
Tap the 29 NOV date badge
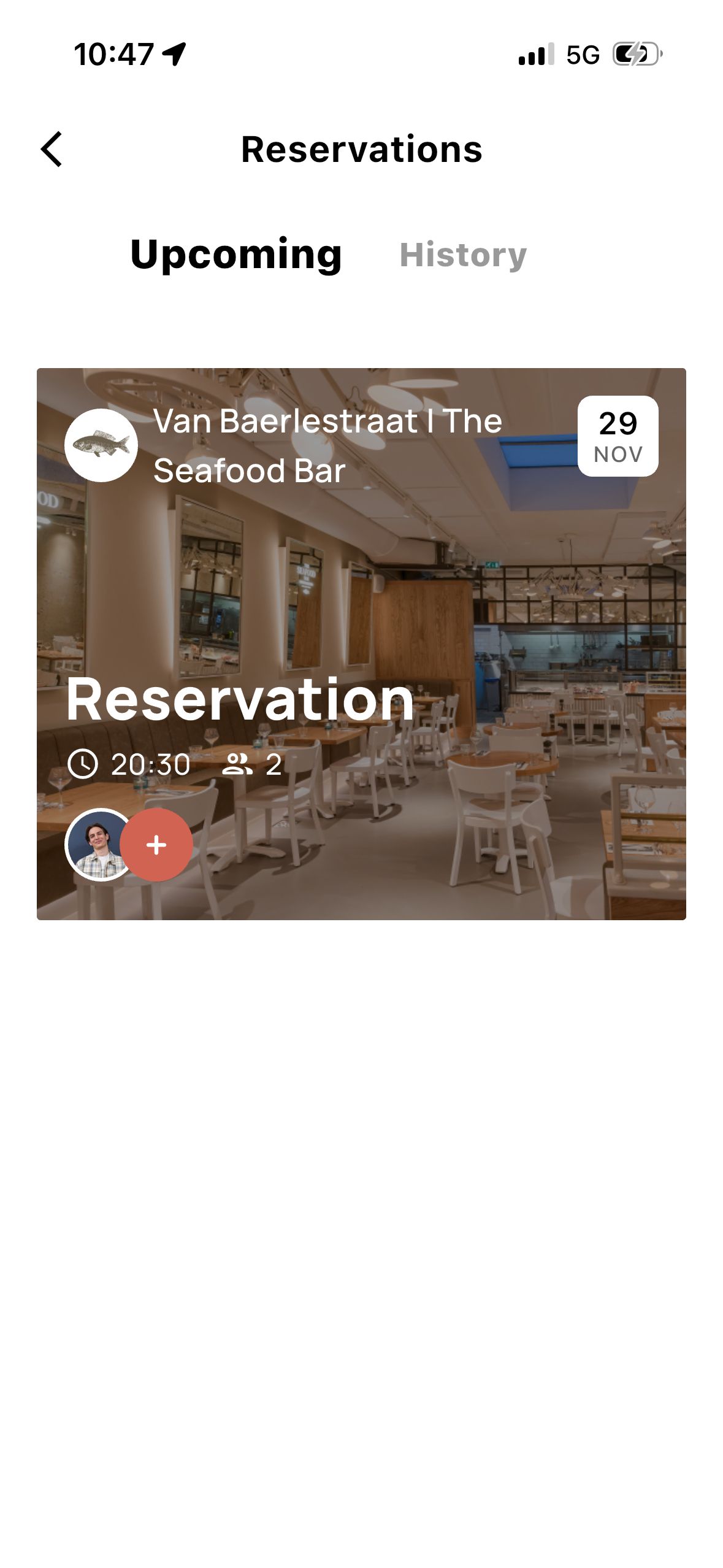618,437
